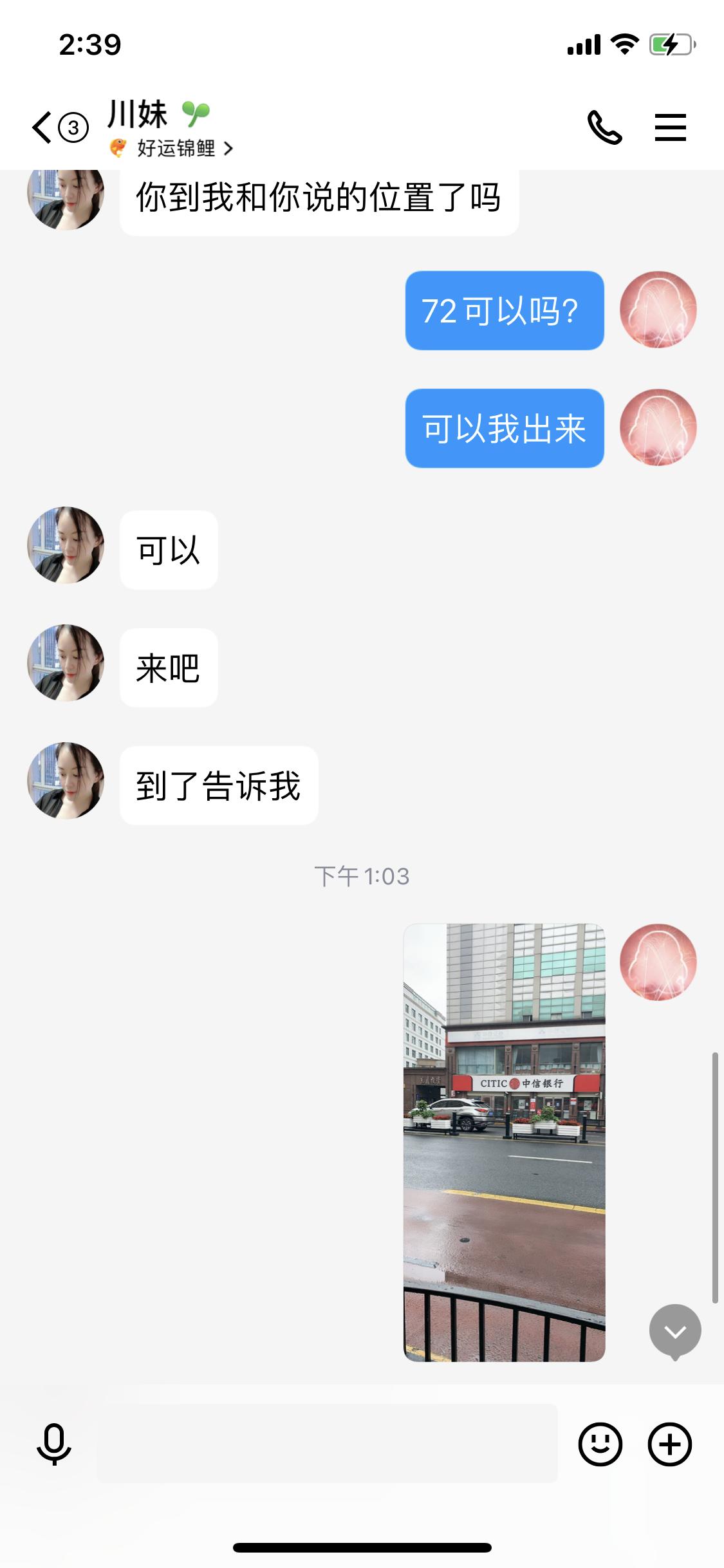
Task: Tap your own avatar beside the photo message
Action: [x=658, y=962]
